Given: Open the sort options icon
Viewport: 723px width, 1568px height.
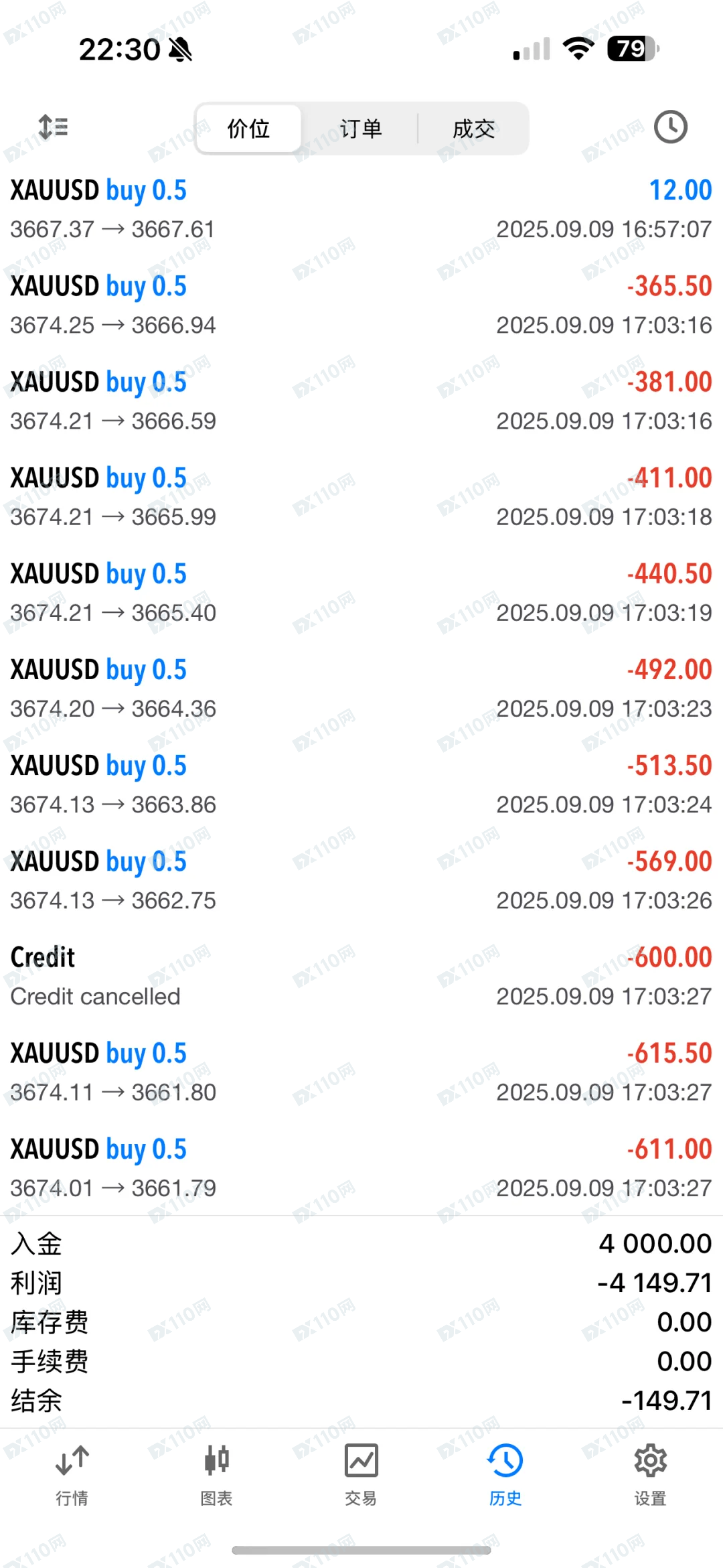Looking at the screenshot, I should [x=53, y=127].
